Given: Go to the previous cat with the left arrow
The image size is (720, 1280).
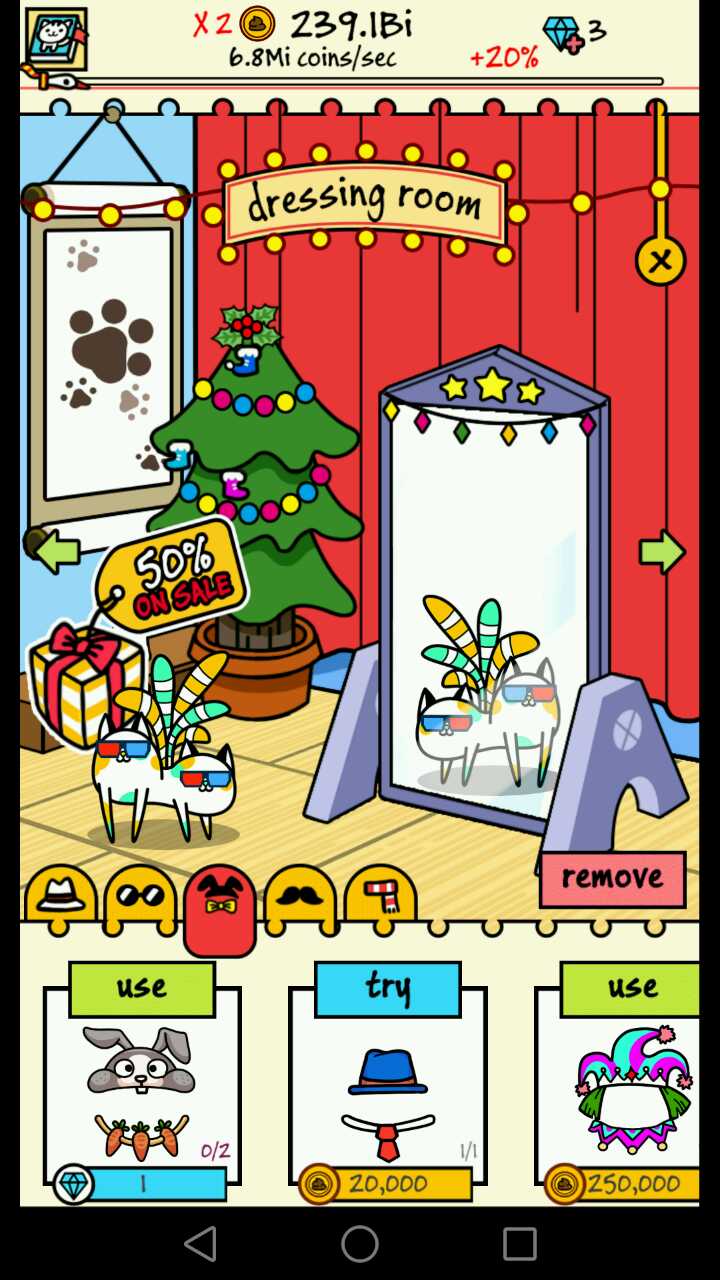Looking at the screenshot, I should (57, 551).
